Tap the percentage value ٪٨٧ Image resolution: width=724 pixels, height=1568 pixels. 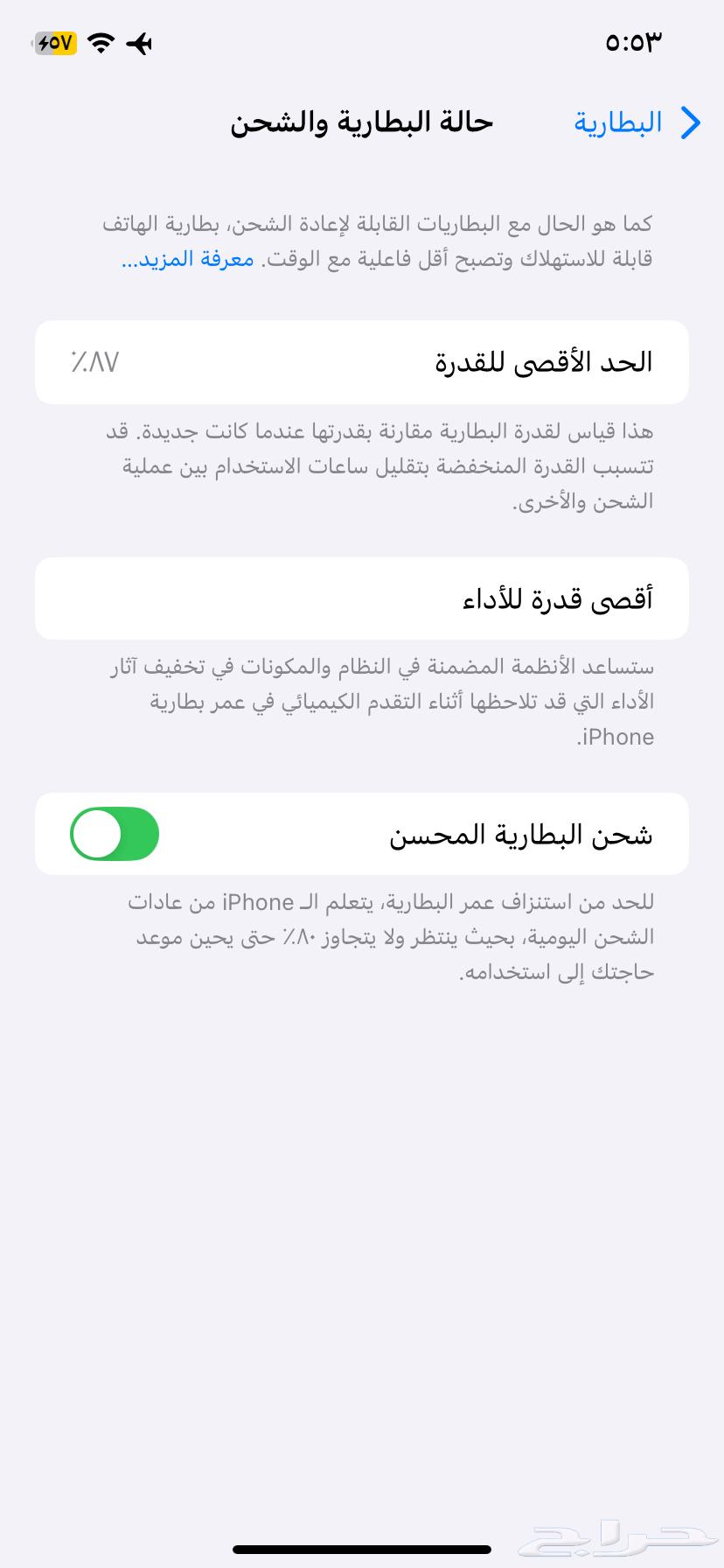94,362
